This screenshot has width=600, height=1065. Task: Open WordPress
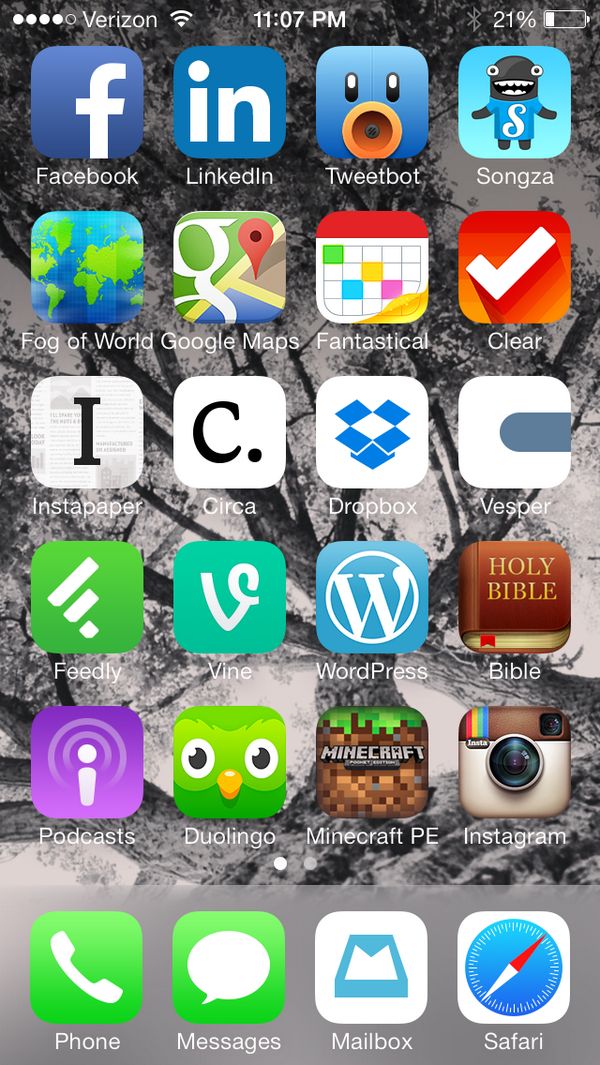pyautogui.click(x=372, y=597)
